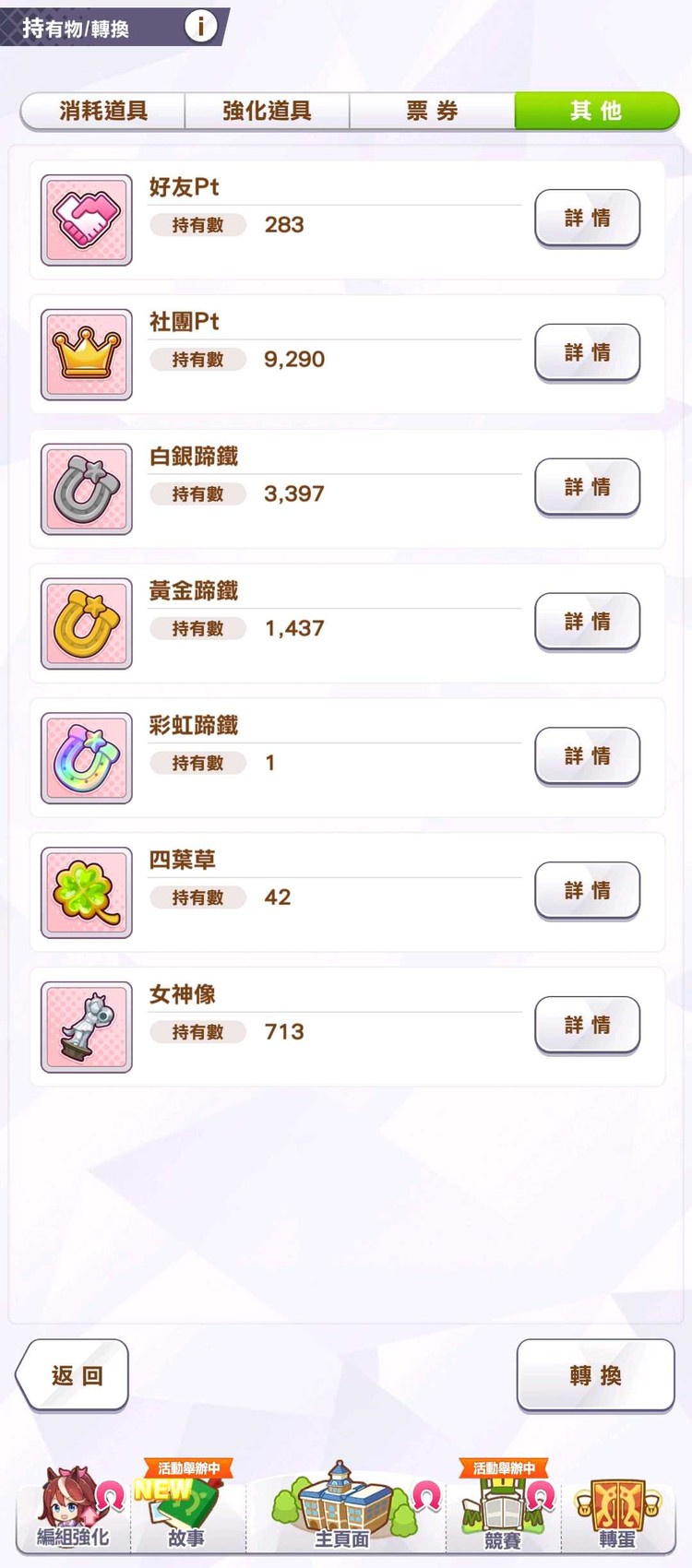
Task: Open the 強化道具 tab
Action: click(267, 111)
